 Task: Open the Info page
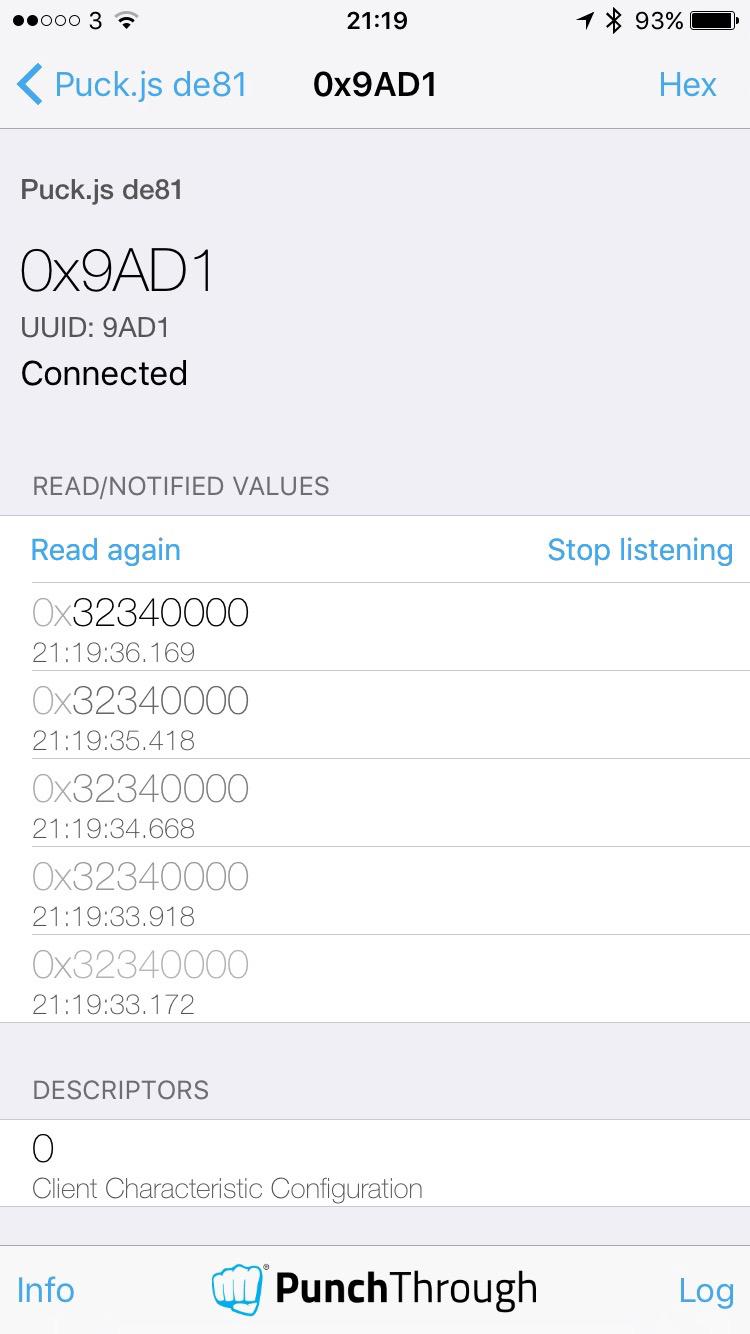[x=45, y=1290]
